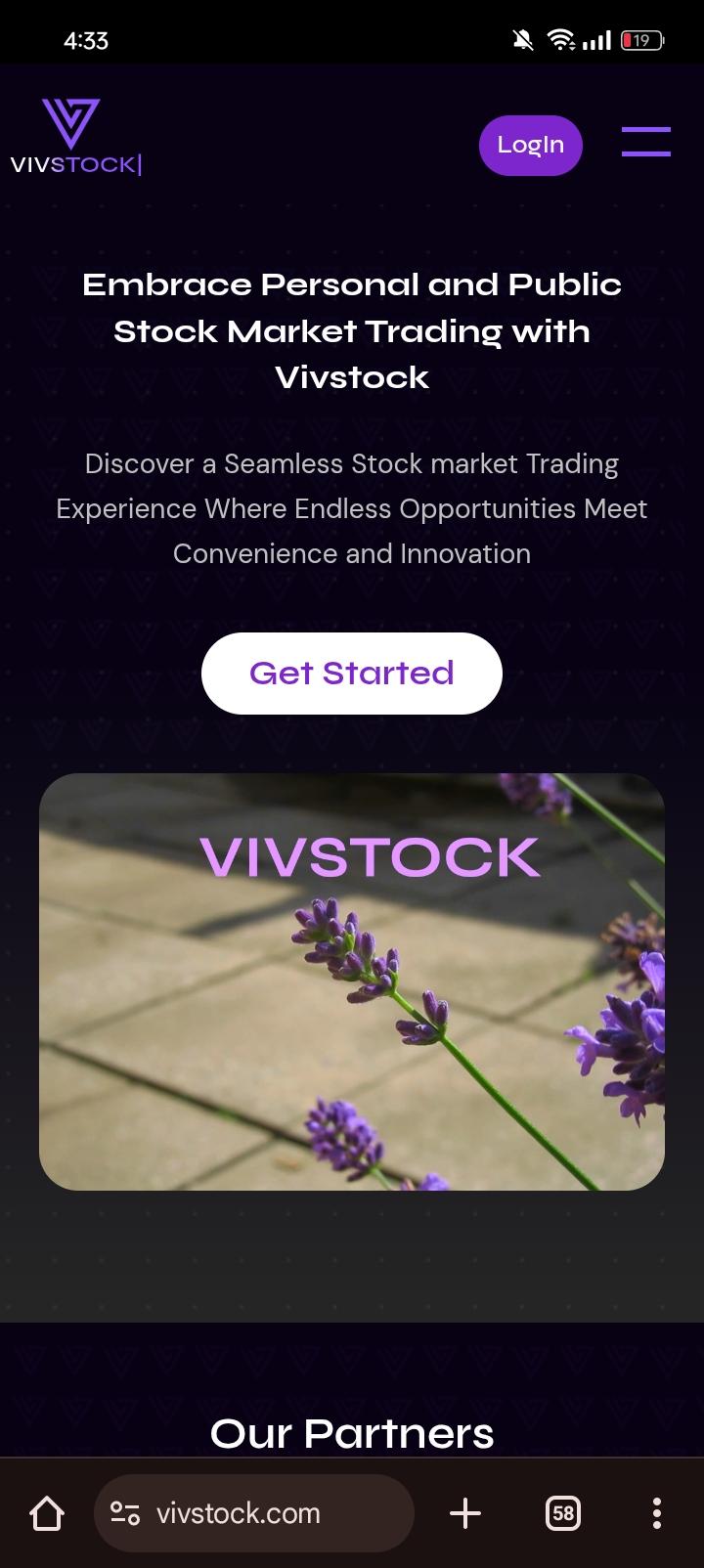Viewport: 704px width, 1568px height.
Task: Edit the vivstock.com address bar
Action: 254,1513
